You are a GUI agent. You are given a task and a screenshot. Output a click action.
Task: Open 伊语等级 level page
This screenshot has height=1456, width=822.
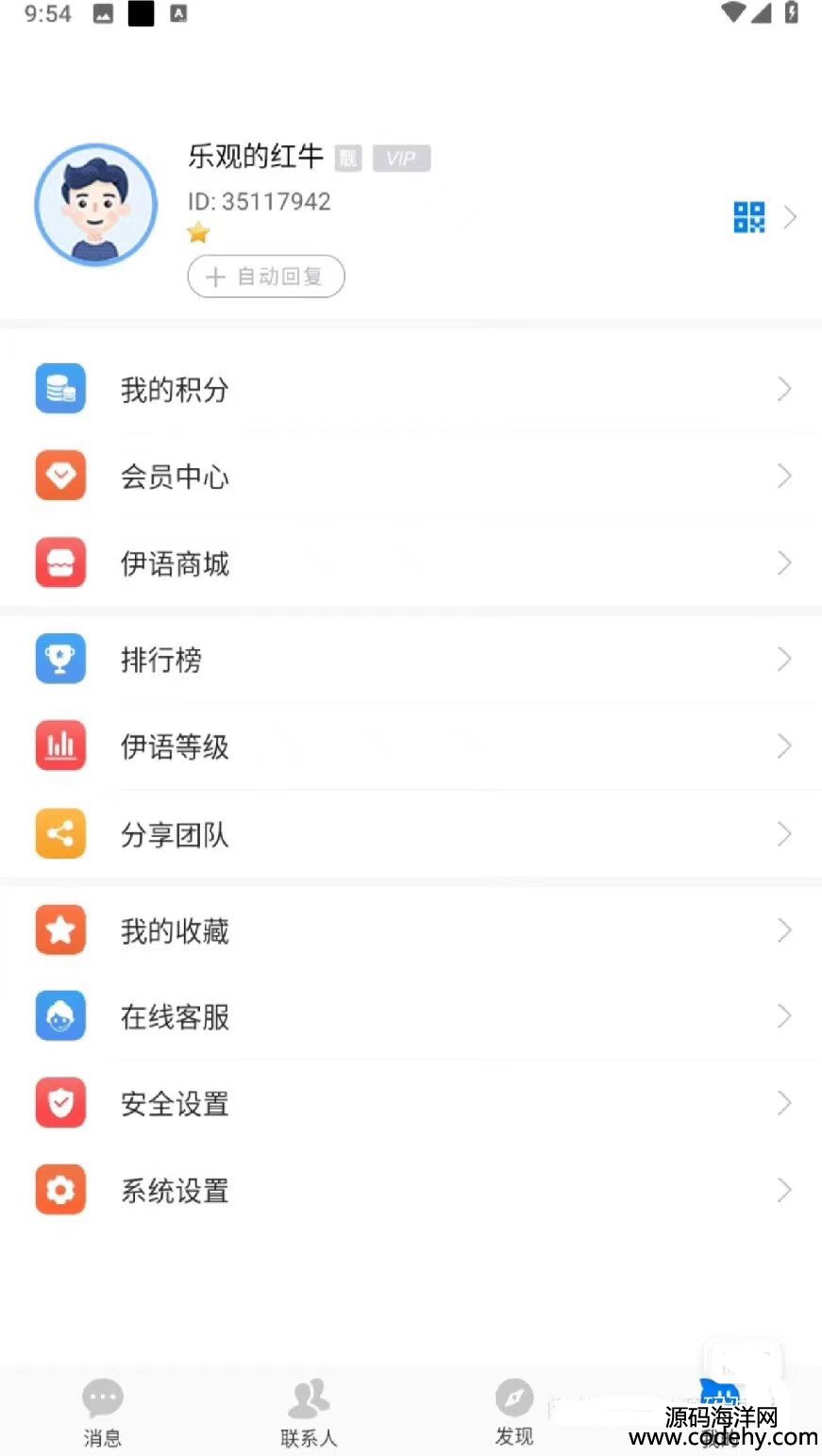[x=175, y=746]
